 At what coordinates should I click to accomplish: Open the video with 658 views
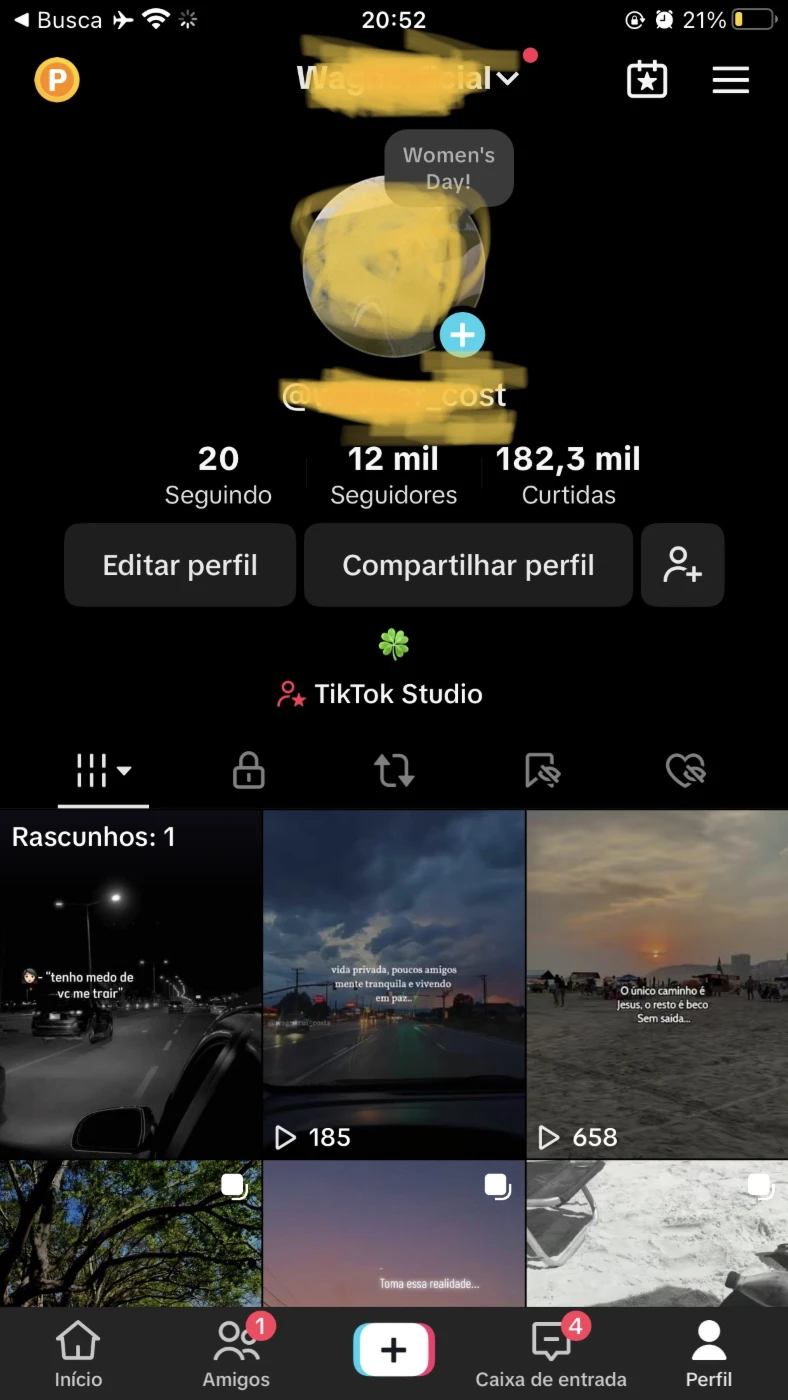pyautogui.click(x=657, y=984)
